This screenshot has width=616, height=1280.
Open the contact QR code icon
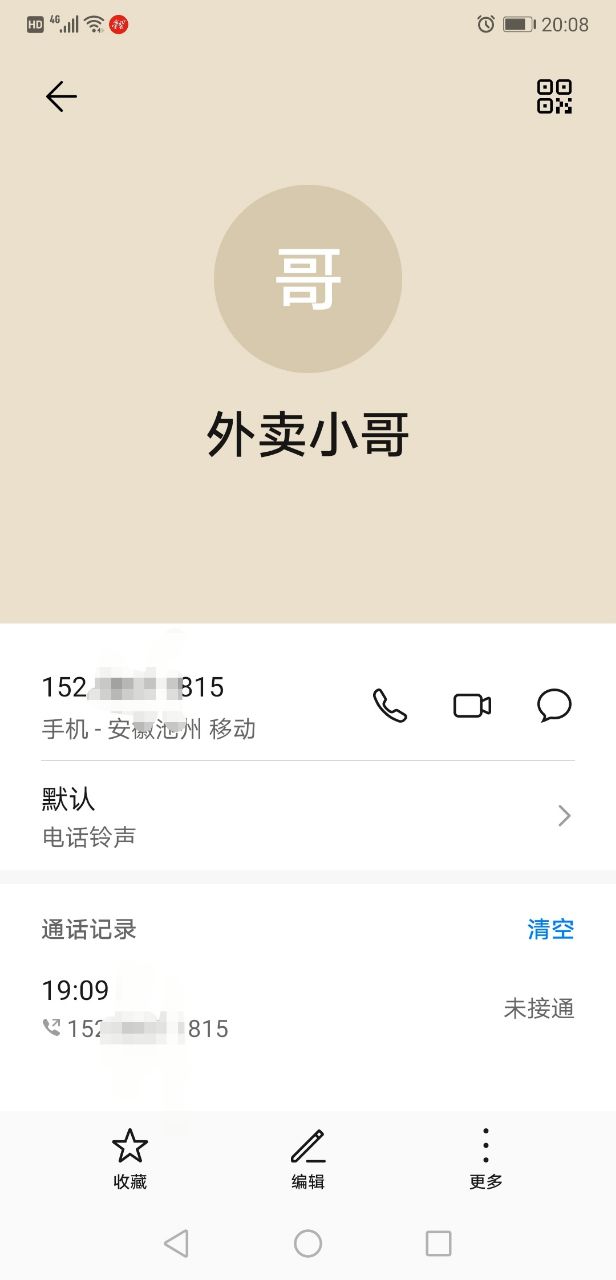click(554, 96)
